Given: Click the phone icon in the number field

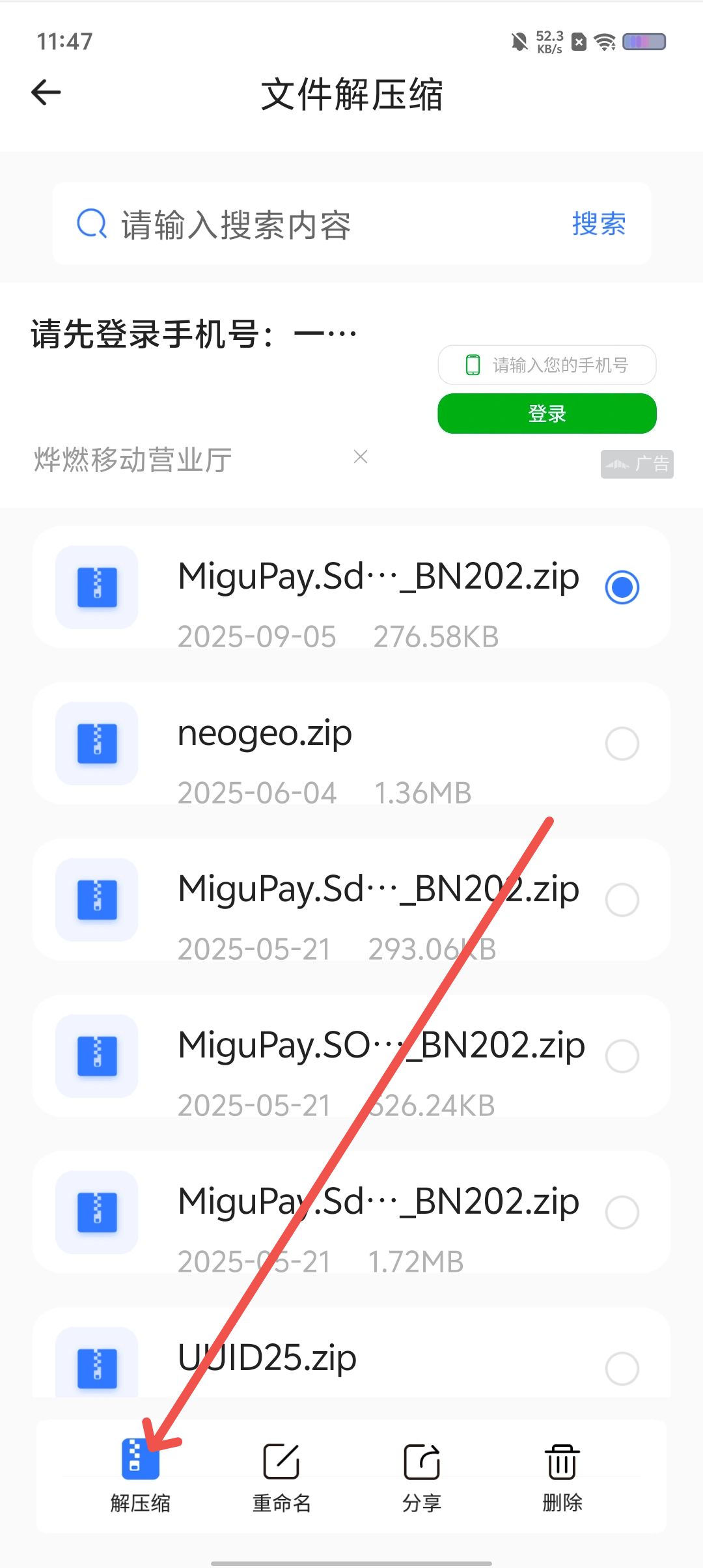Looking at the screenshot, I should (x=471, y=365).
